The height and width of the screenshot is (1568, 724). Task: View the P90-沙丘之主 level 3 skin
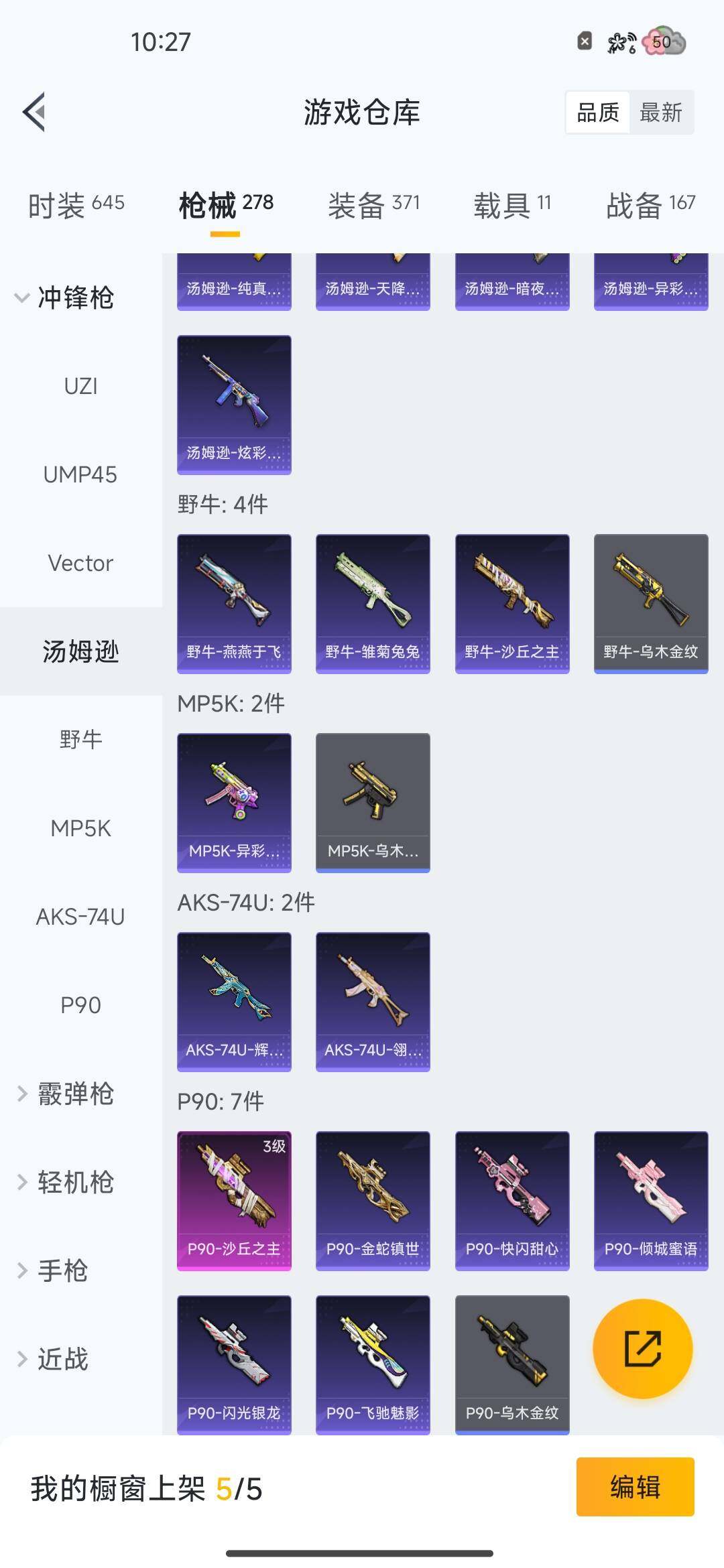click(x=234, y=1200)
